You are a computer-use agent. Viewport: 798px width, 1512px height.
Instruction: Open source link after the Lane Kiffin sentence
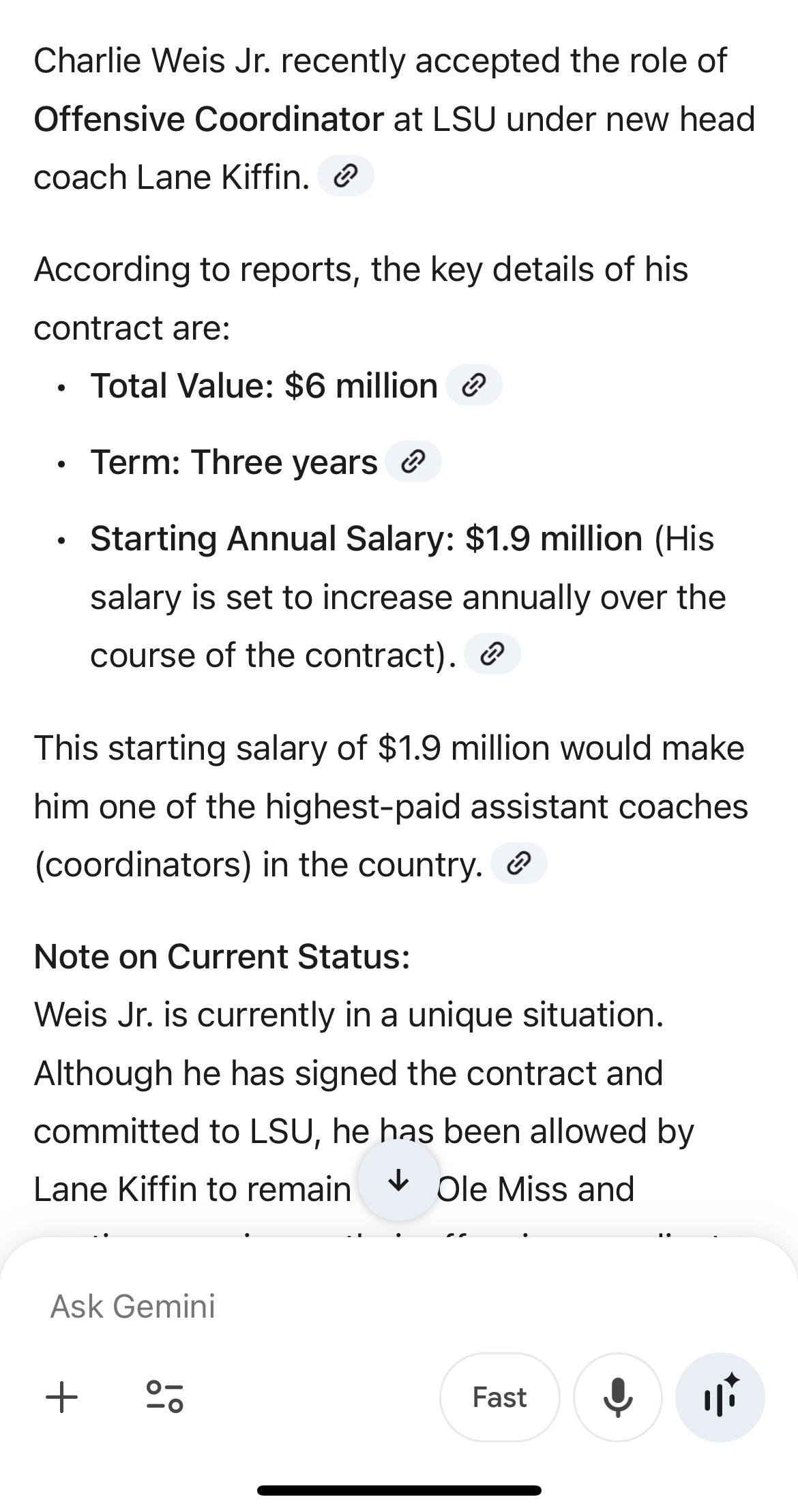point(346,177)
